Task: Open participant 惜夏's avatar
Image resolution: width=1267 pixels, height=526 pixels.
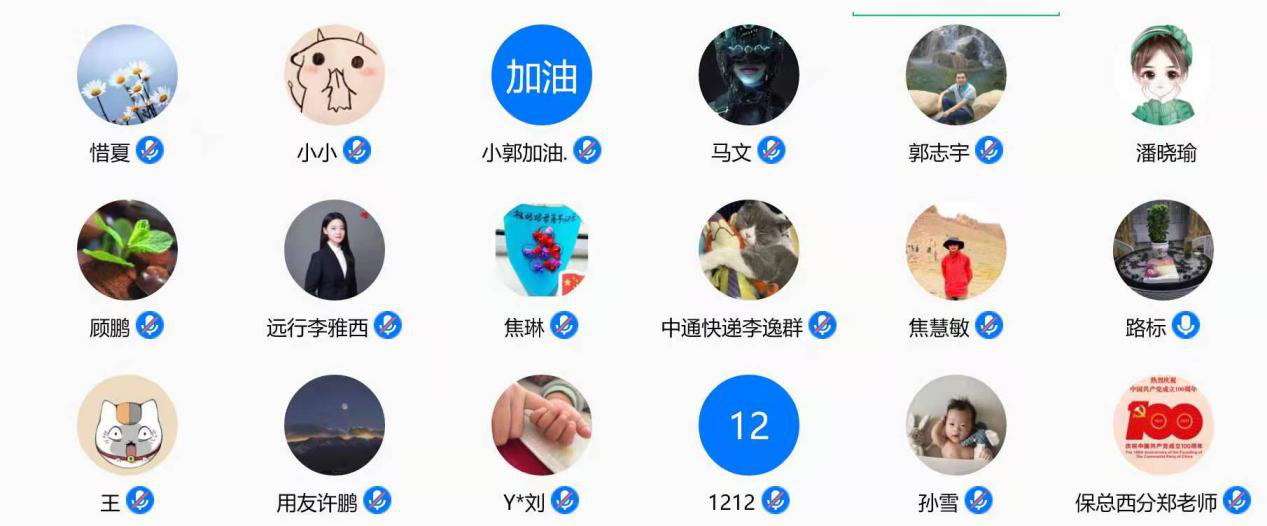Action: 127,75
